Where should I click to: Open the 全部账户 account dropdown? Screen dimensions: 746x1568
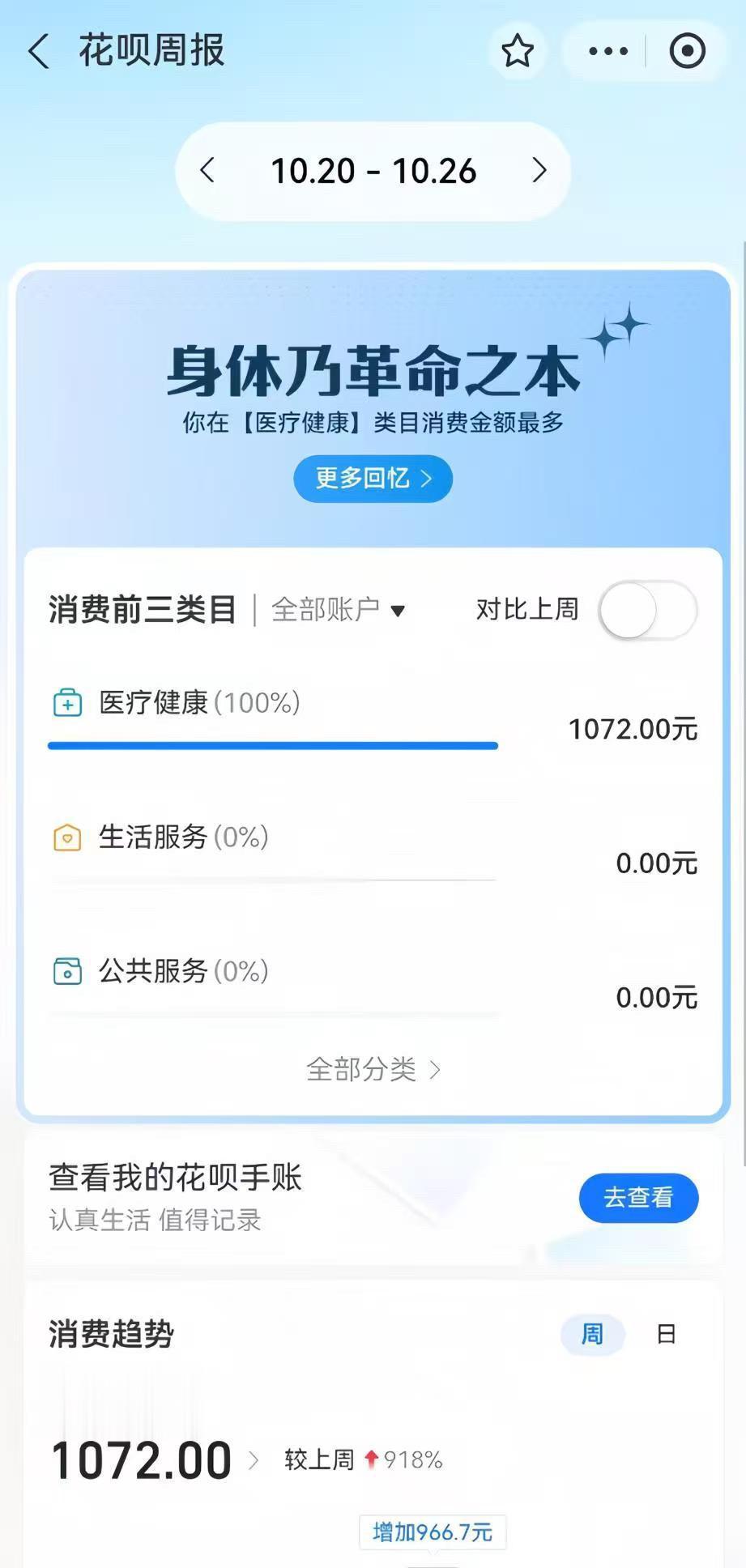click(336, 611)
